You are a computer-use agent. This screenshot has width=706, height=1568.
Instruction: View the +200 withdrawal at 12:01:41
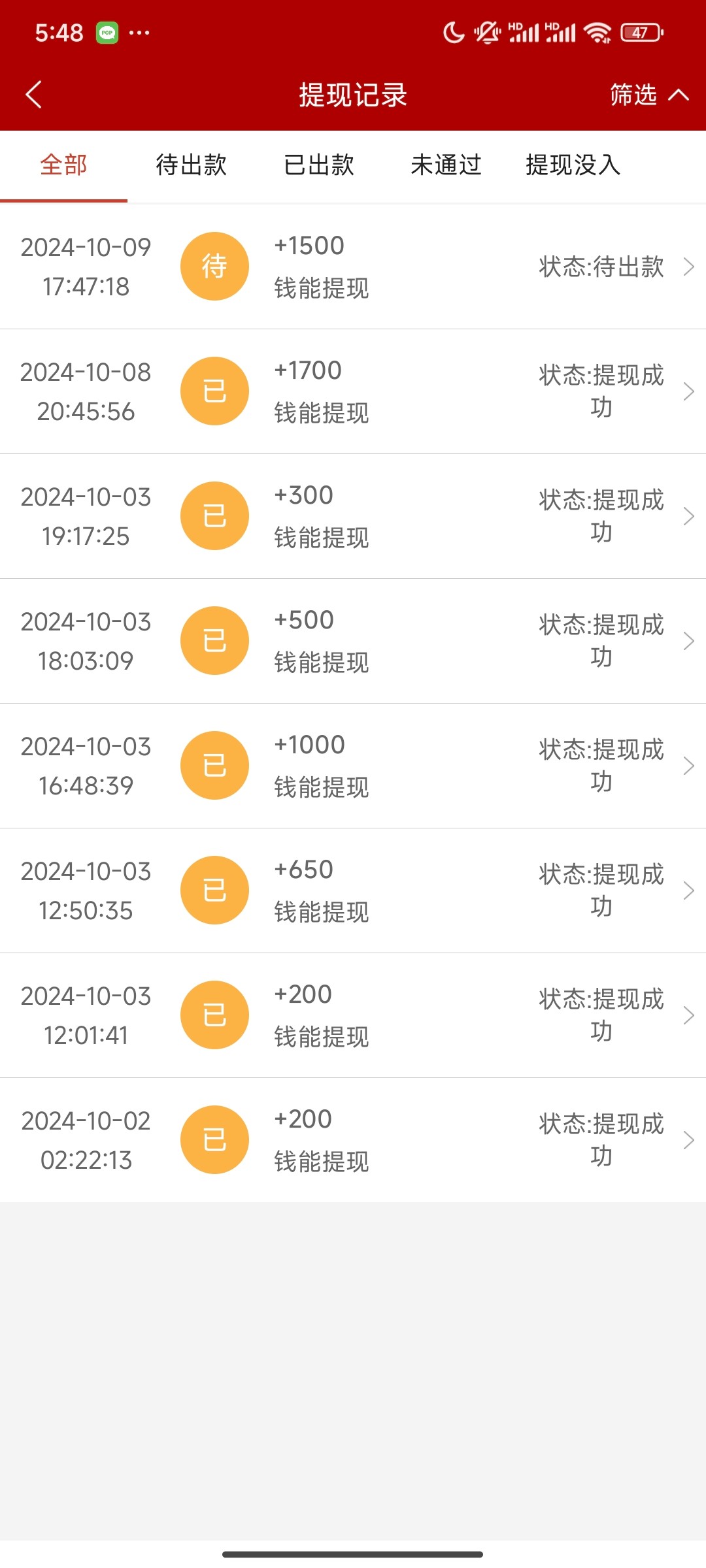[353, 1015]
